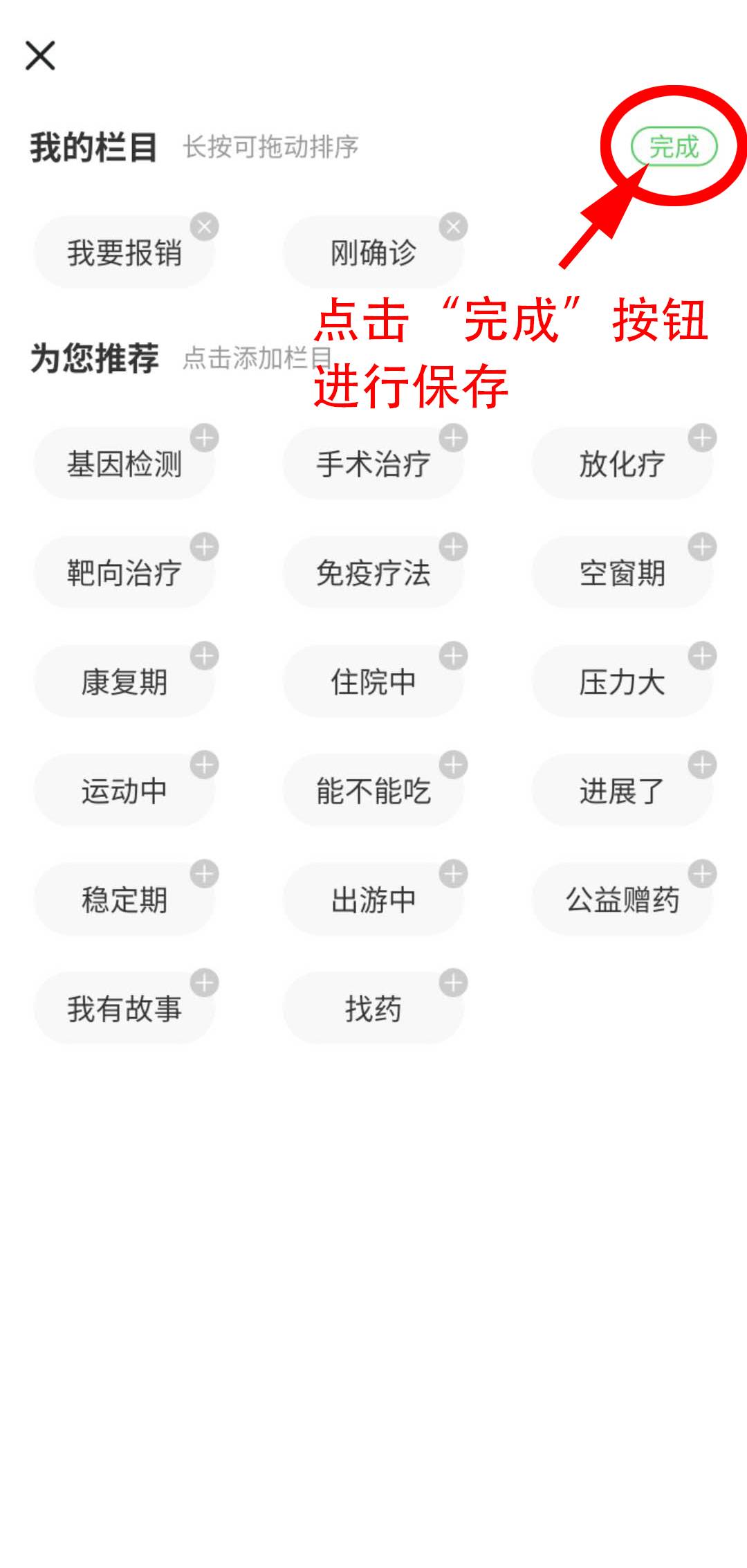
Task: Add the 康复期 column
Action: pos(124,682)
